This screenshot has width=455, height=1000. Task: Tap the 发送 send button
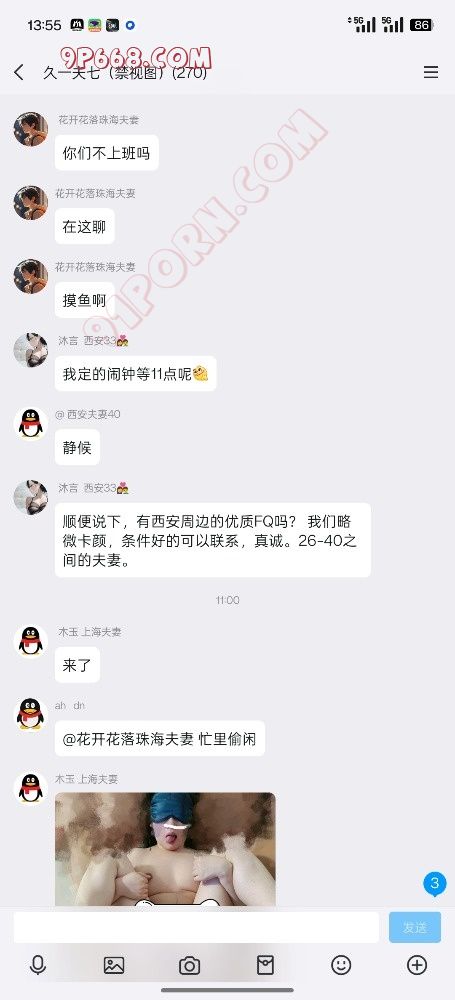point(415,927)
